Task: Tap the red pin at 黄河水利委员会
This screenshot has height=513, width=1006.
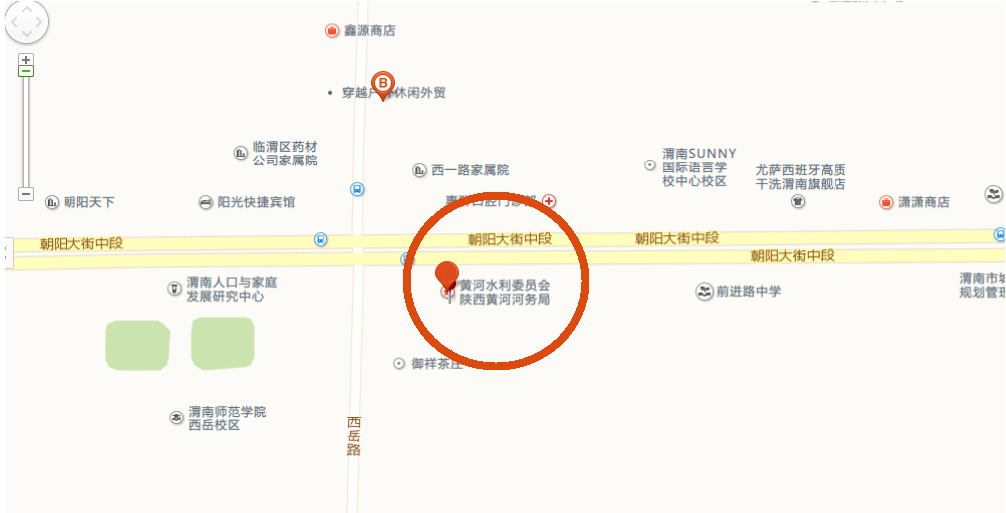Action: tap(447, 276)
